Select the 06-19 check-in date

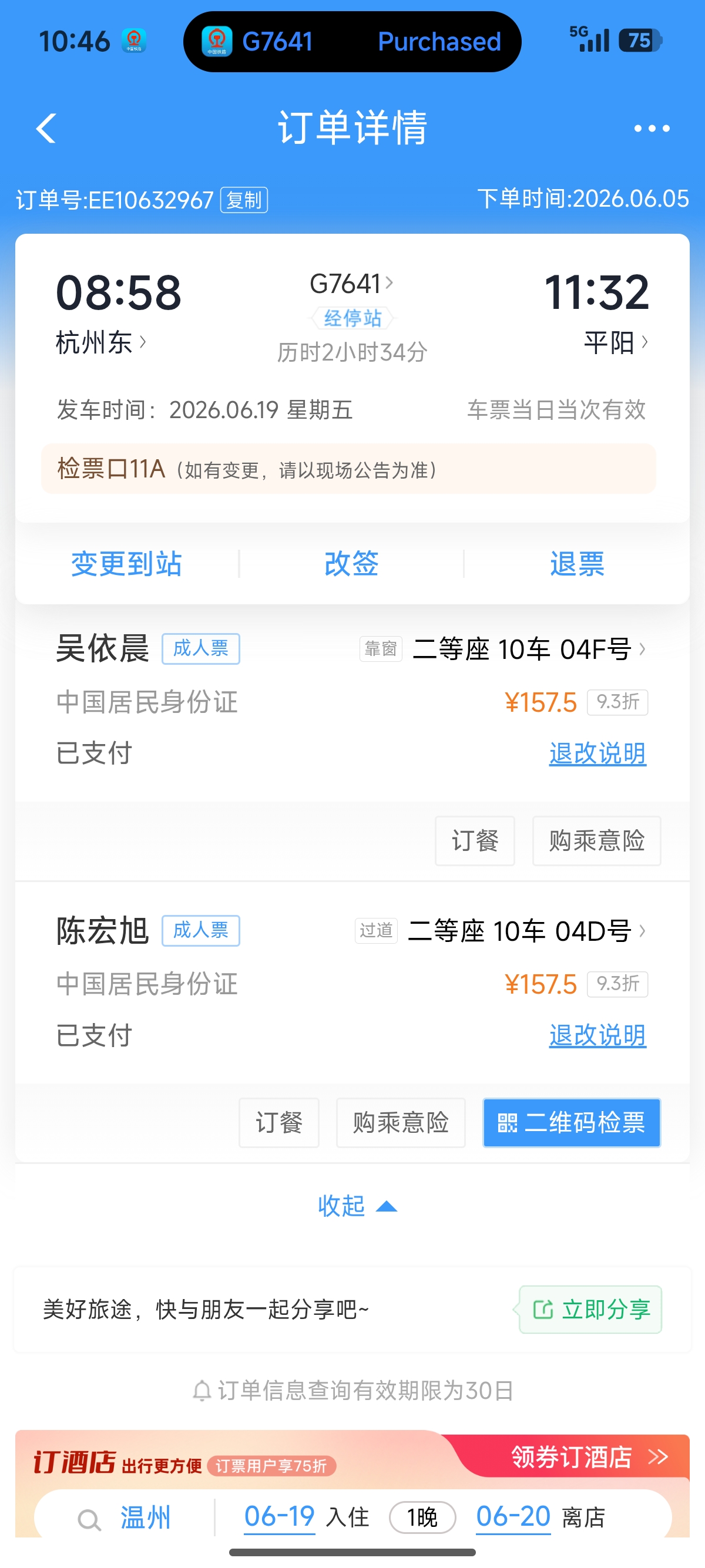pyautogui.click(x=280, y=1517)
